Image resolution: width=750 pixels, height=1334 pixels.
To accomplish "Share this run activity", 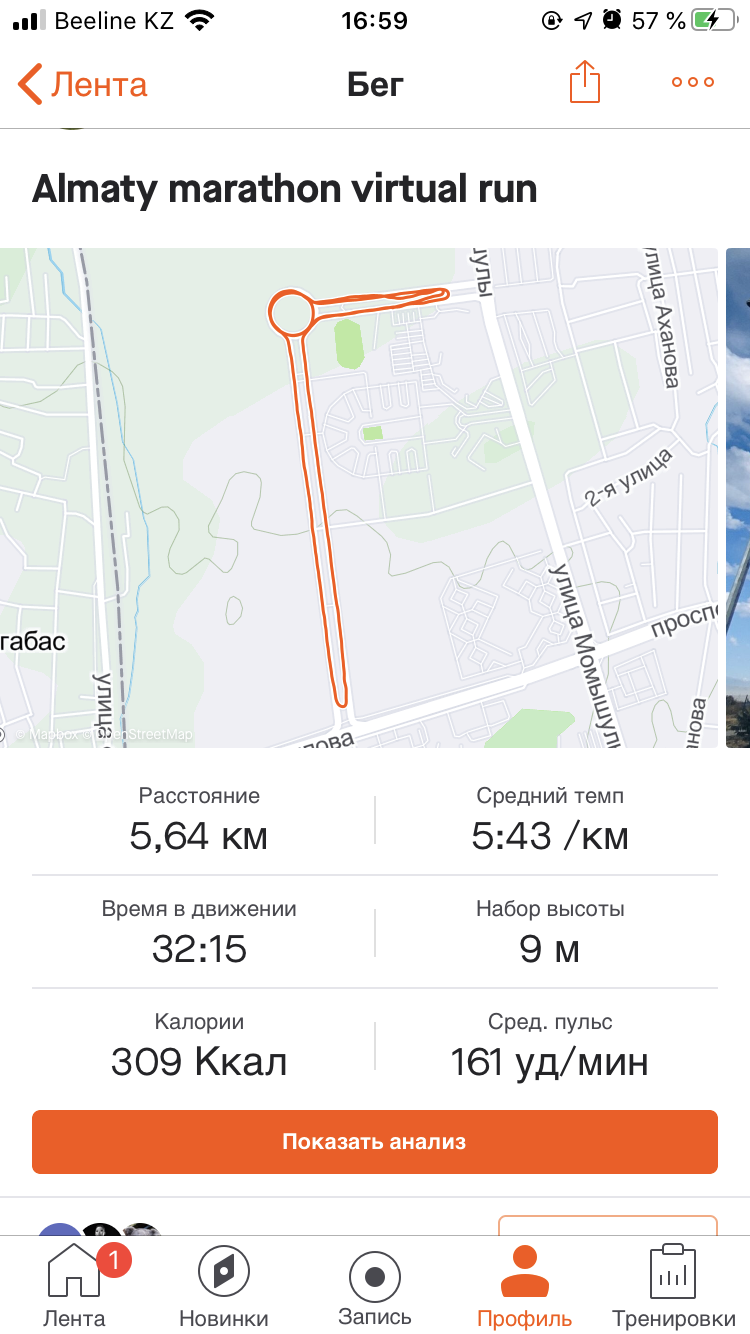I will [x=585, y=83].
